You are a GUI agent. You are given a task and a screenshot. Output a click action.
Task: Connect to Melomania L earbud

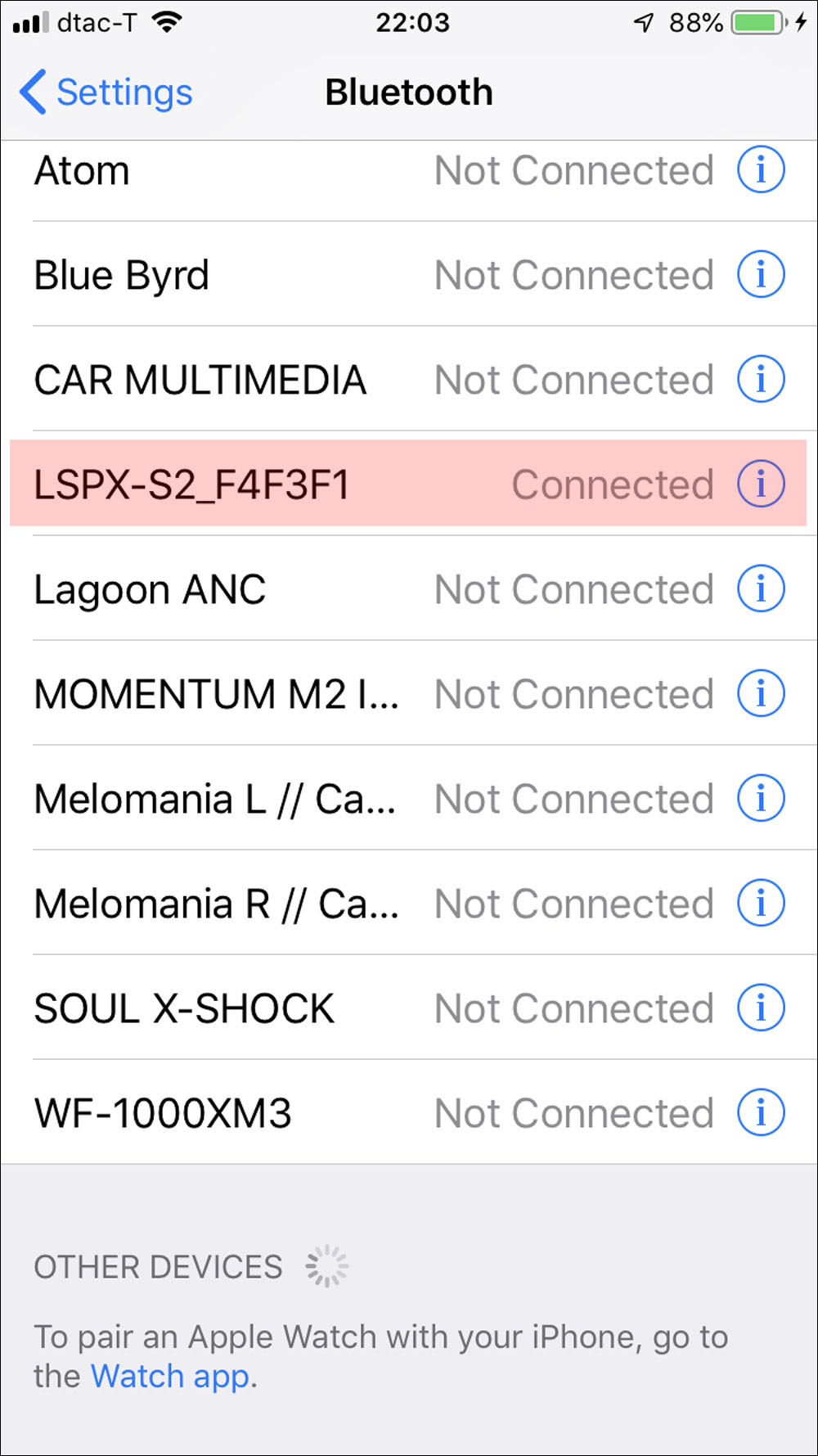click(x=409, y=799)
